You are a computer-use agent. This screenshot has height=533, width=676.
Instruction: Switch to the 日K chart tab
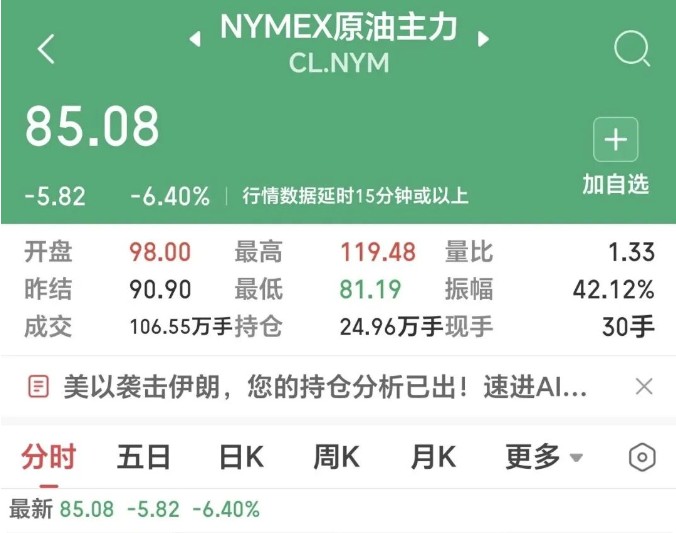coord(241,458)
